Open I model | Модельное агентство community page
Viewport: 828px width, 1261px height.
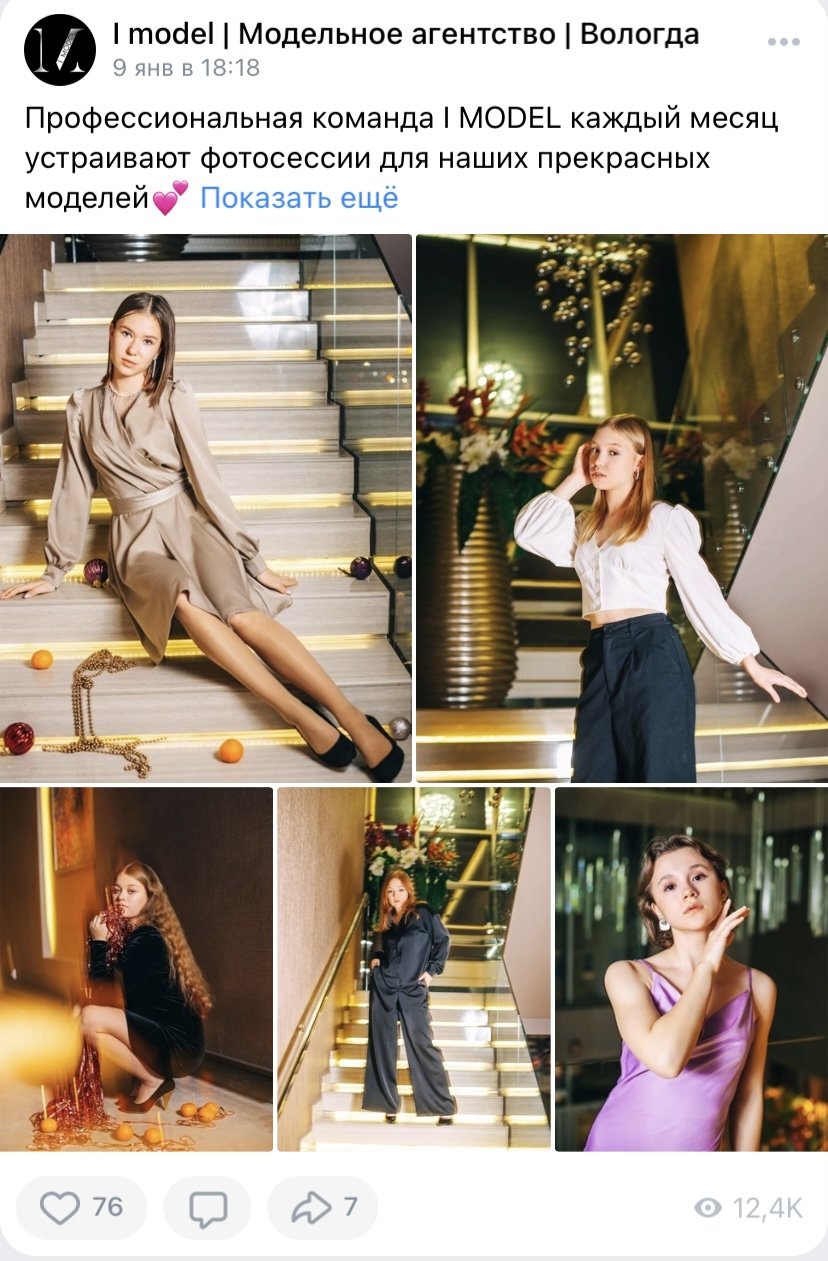[405, 35]
